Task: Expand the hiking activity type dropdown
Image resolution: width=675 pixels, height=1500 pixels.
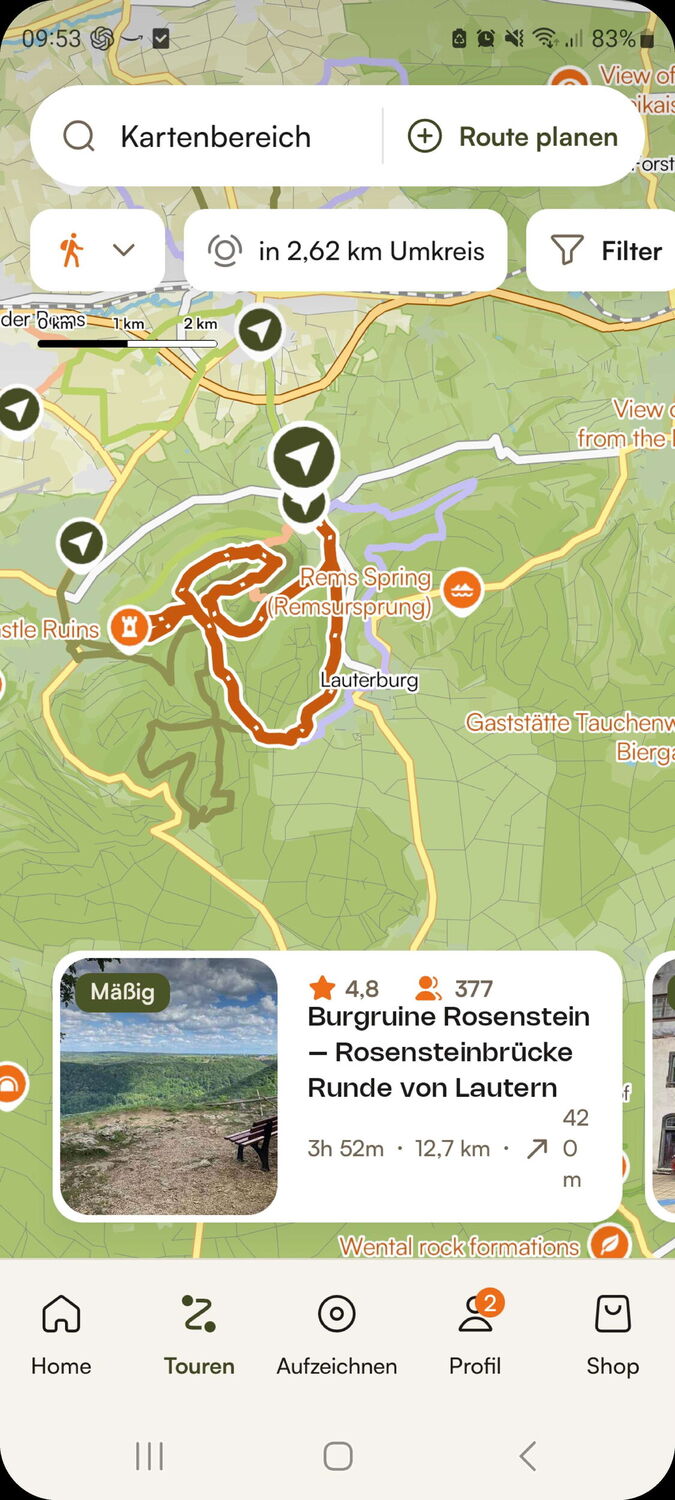Action: pos(98,250)
